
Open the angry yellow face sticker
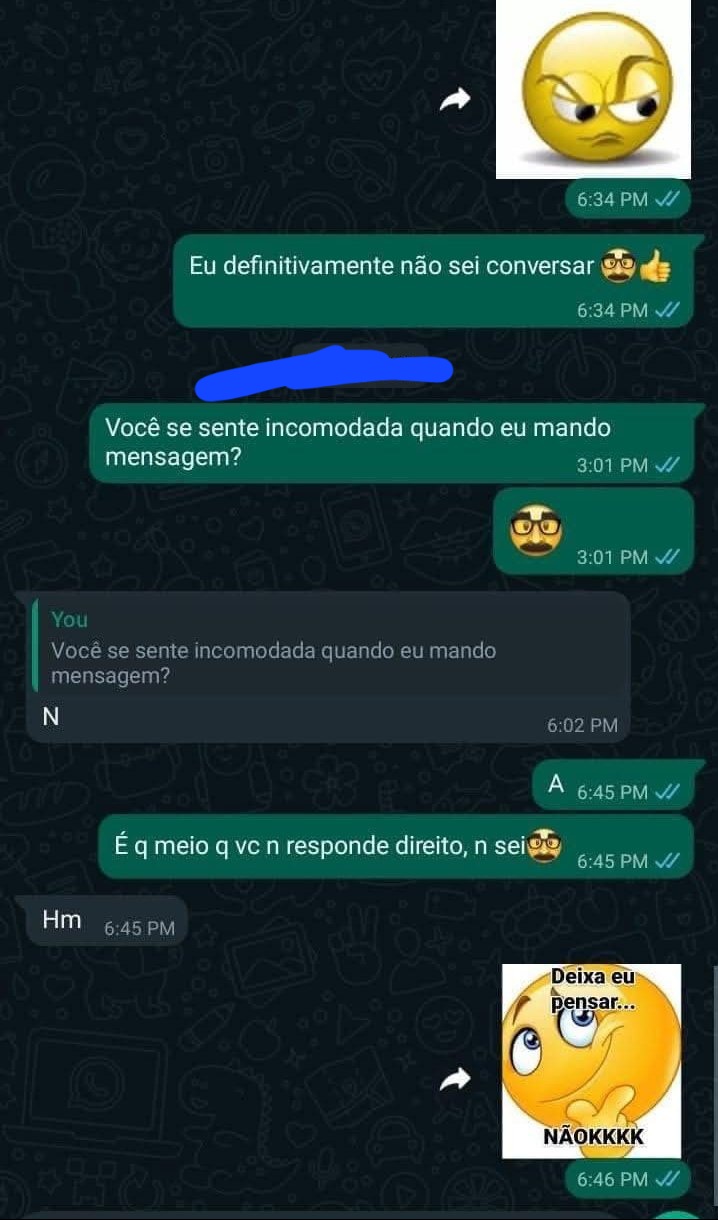[594, 88]
